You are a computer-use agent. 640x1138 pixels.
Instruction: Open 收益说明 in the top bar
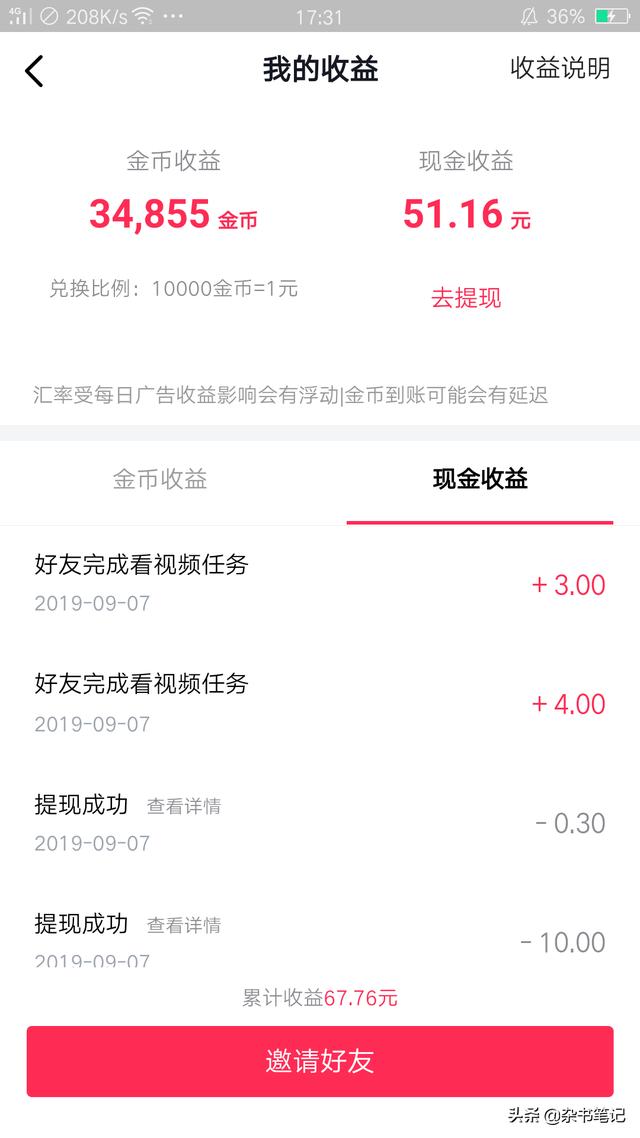(x=559, y=68)
